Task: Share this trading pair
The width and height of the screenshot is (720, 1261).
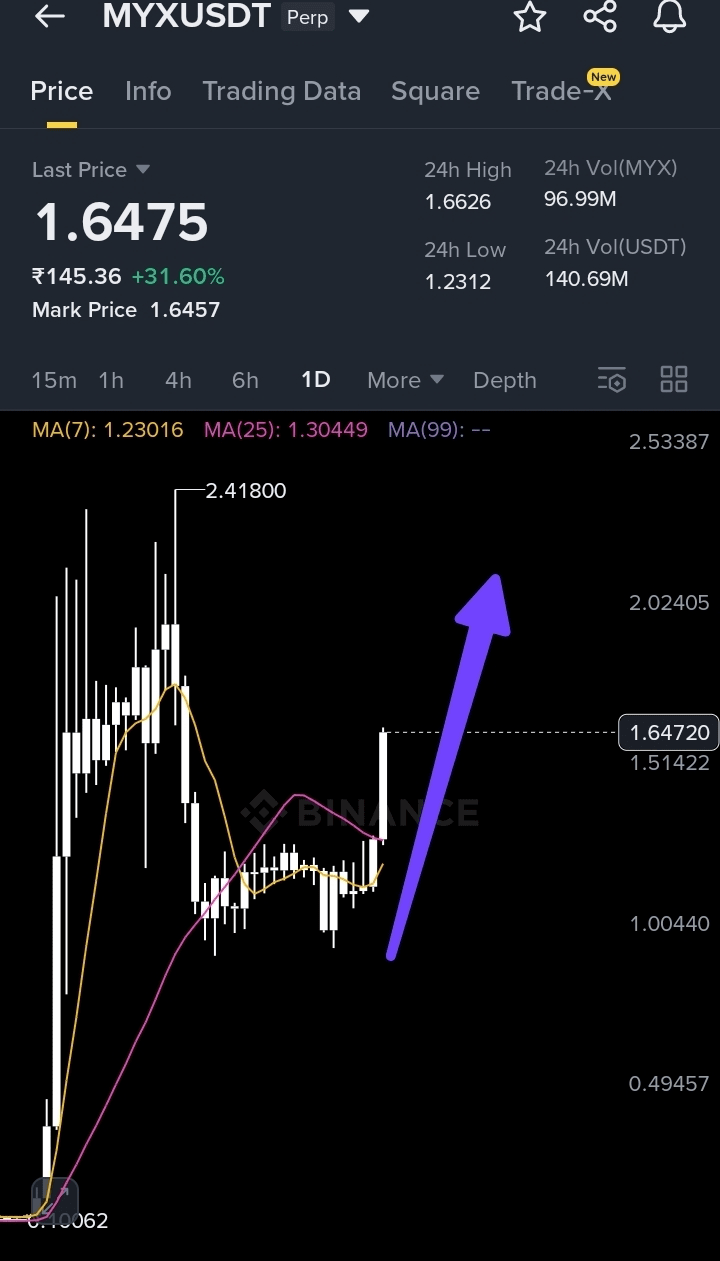Action: 600,16
